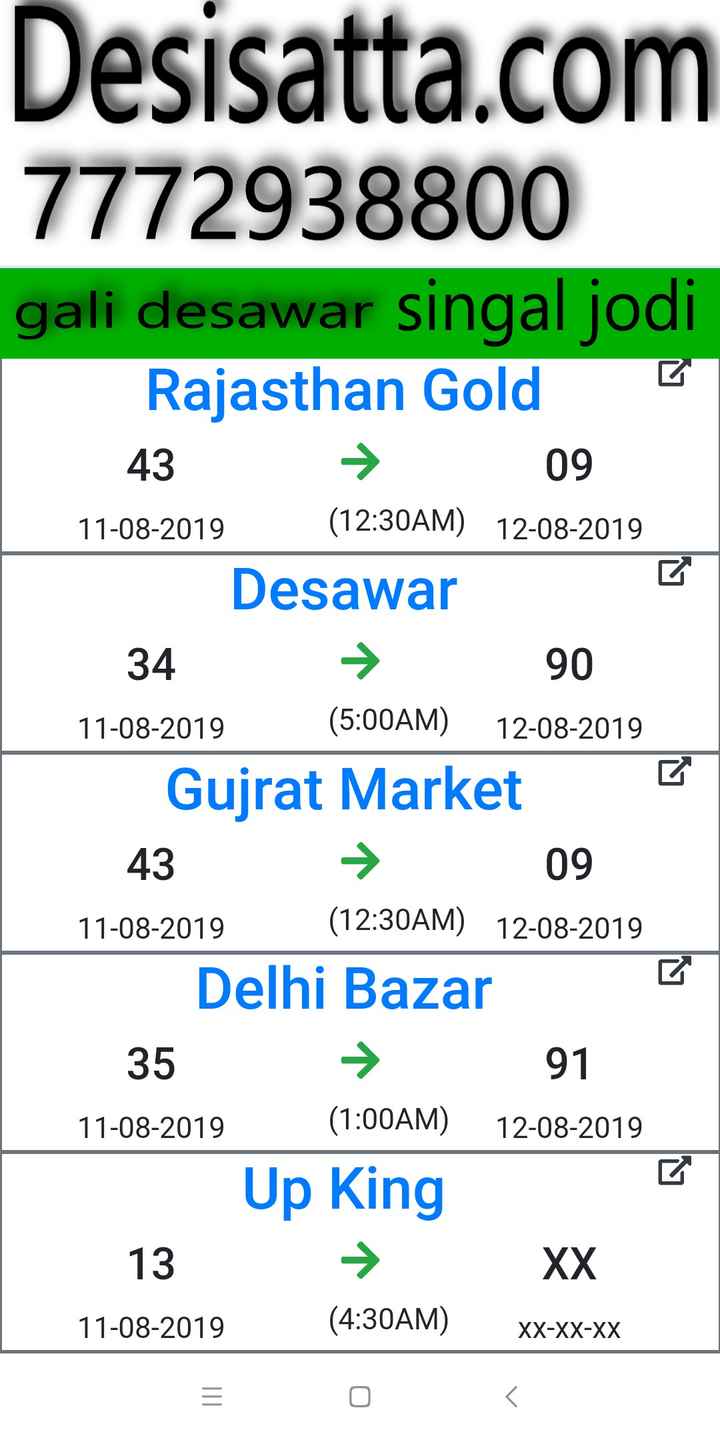Go back with the system back button
Screen dimensions: 720x1440
[x=511, y=1397]
